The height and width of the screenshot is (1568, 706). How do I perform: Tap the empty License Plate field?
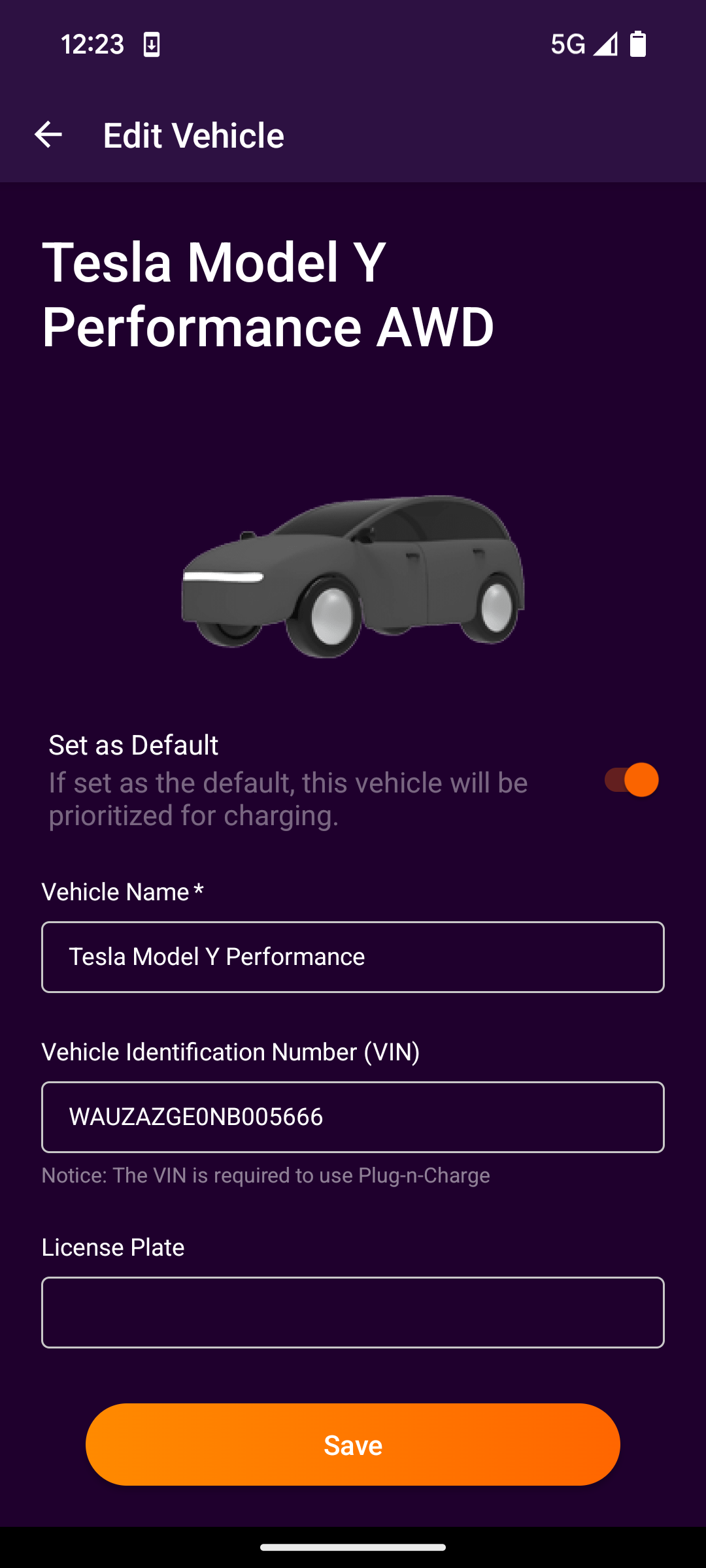pyautogui.click(x=353, y=1313)
